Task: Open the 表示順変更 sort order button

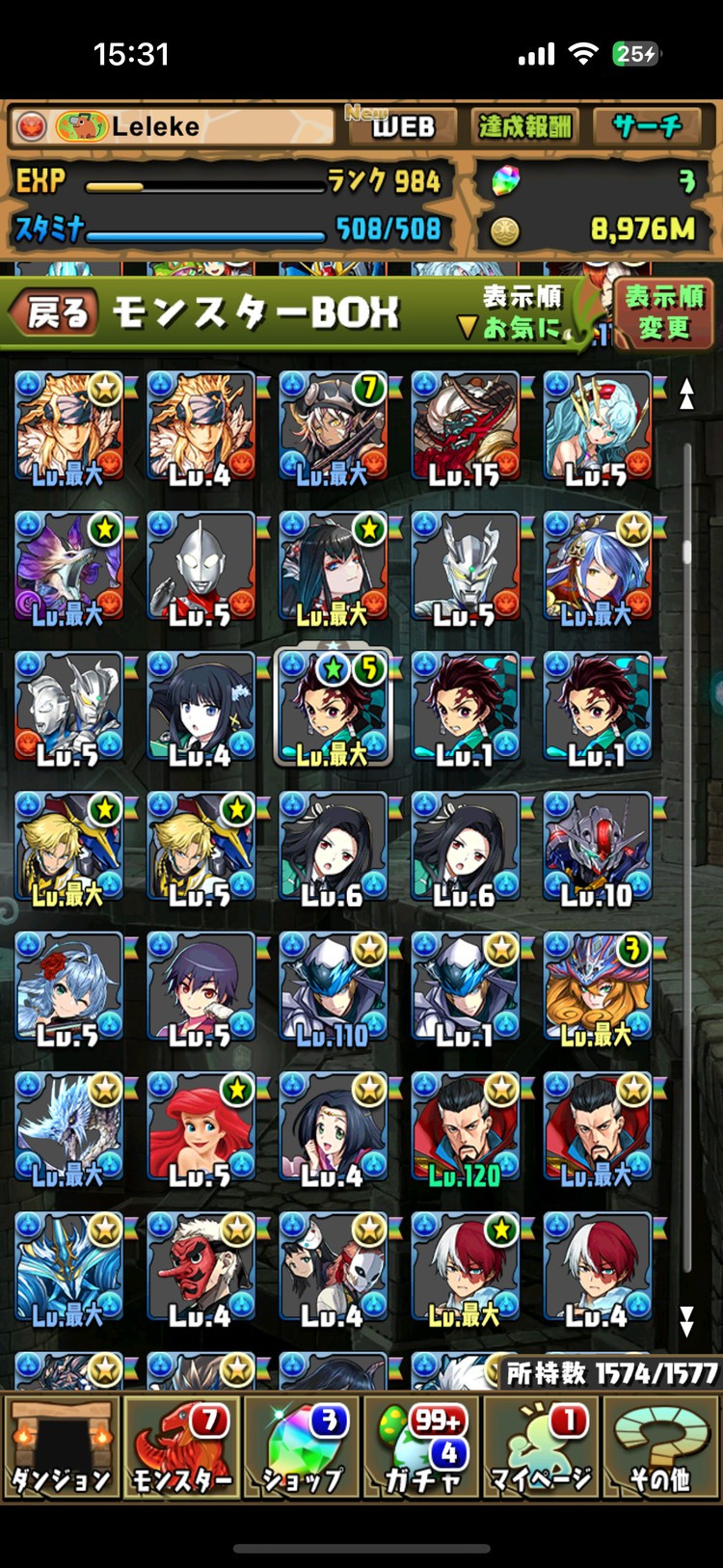Action: click(663, 313)
